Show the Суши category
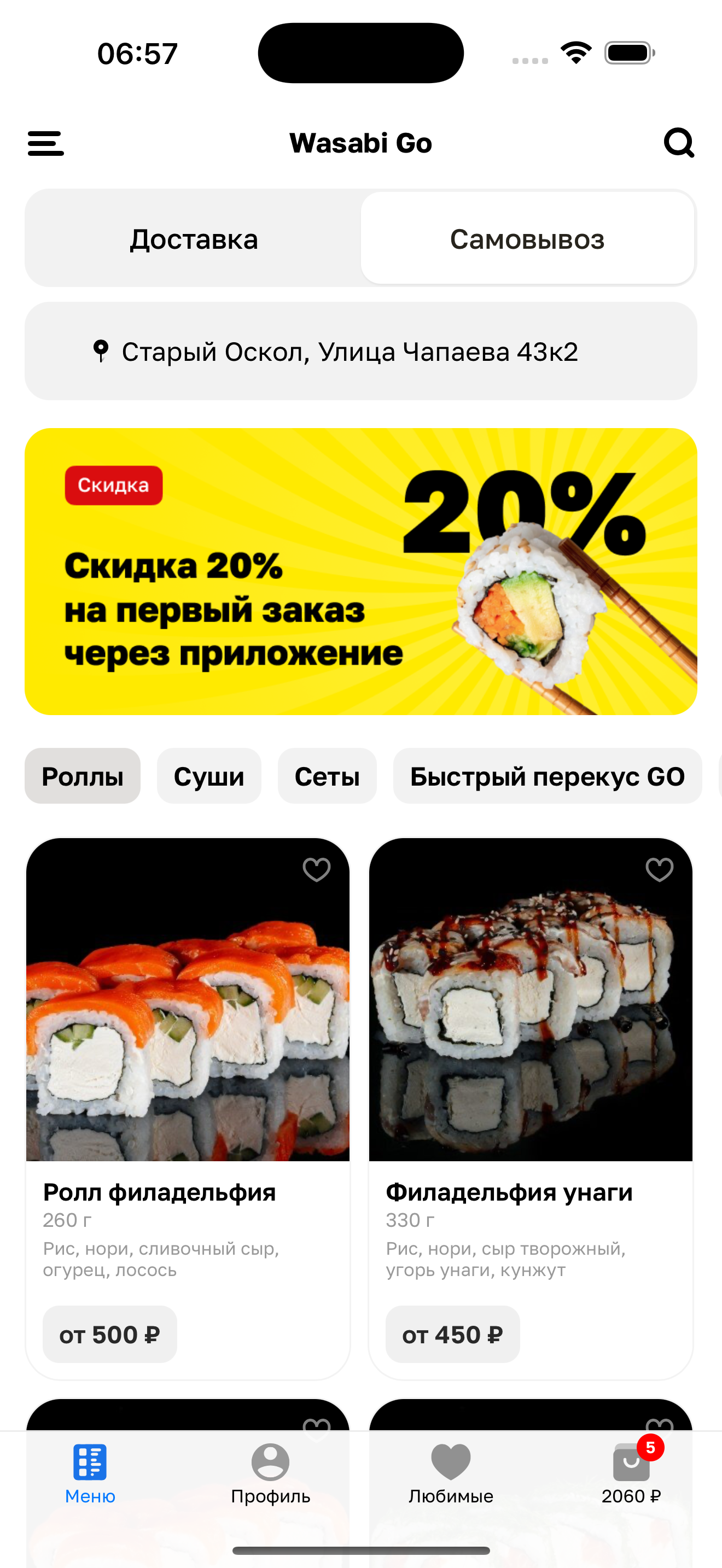 [x=209, y=777]
